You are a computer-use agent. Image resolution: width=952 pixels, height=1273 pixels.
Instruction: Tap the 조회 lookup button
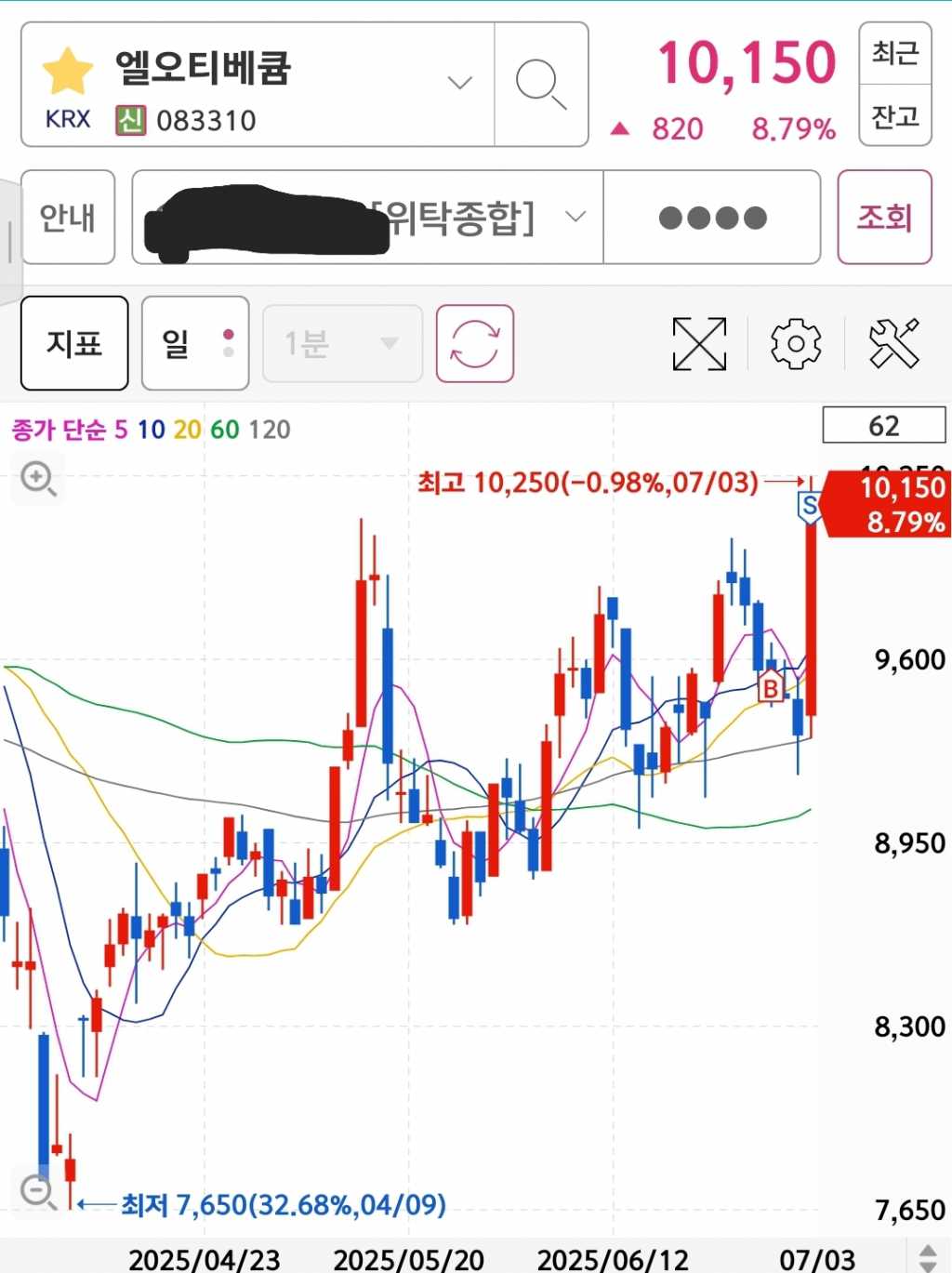(884, 217)
